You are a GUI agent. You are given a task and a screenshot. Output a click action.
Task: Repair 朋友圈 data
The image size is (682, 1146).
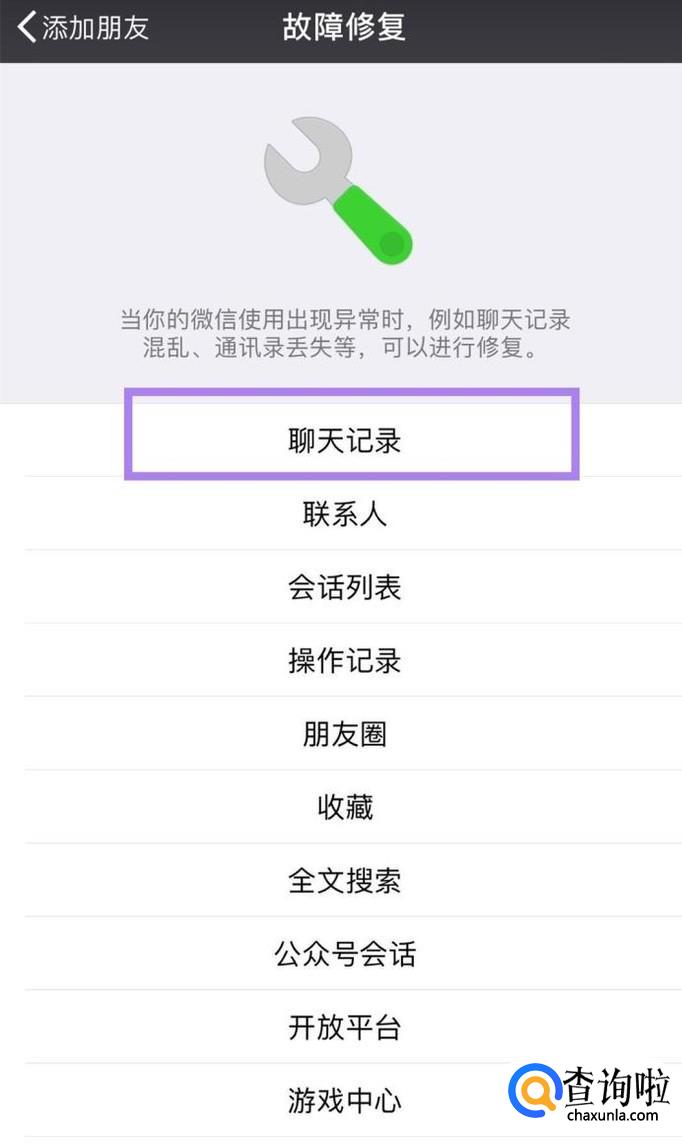point(346,734)
